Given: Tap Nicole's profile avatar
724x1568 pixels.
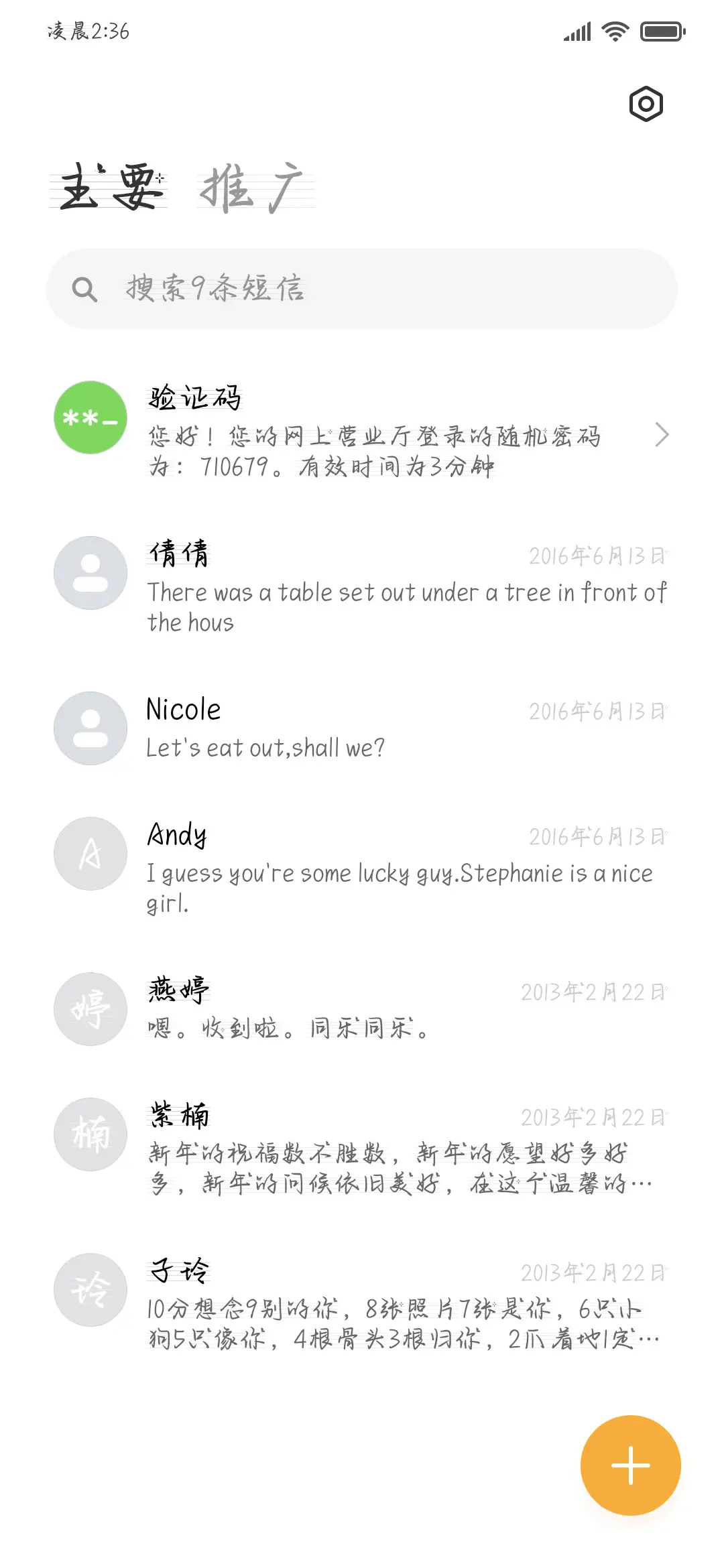Looking at the screenshot, I should point(90,729).
